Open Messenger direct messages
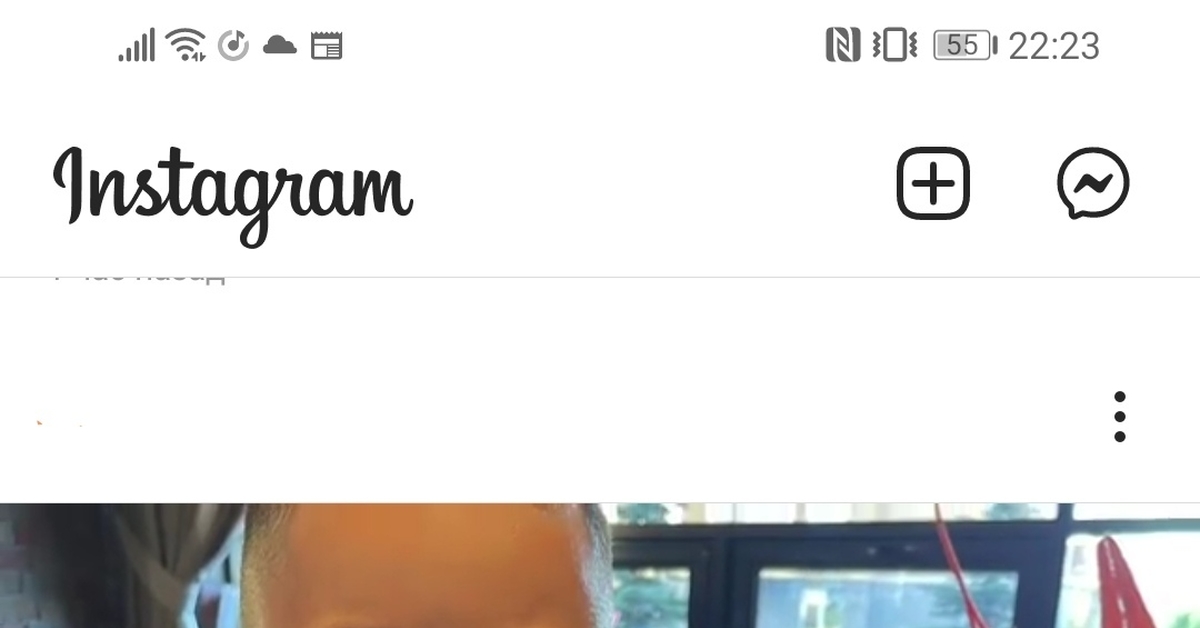1200x628 pixels. [x=1092, y=183]
